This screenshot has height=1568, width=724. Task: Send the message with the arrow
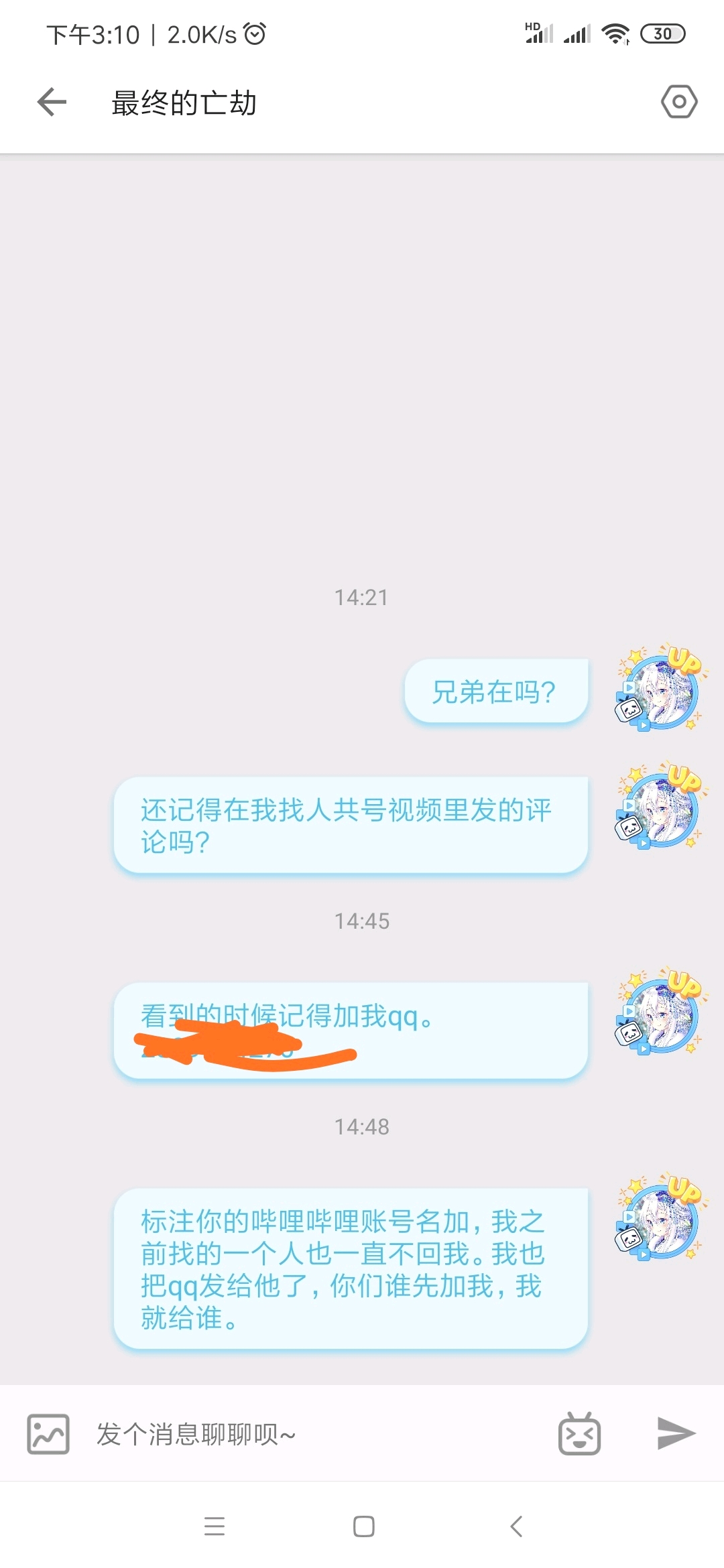coord(676,1433)
